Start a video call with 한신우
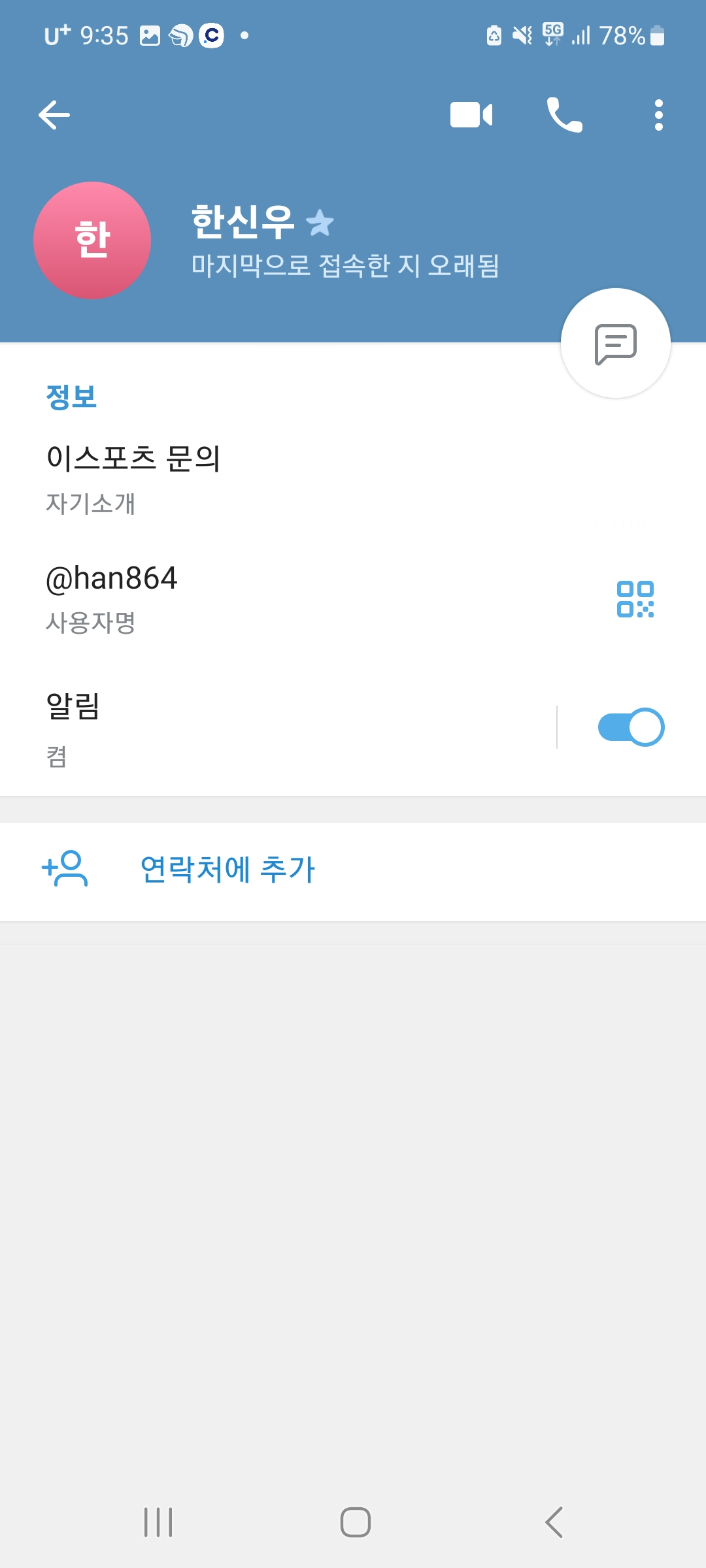 [473, 114]
